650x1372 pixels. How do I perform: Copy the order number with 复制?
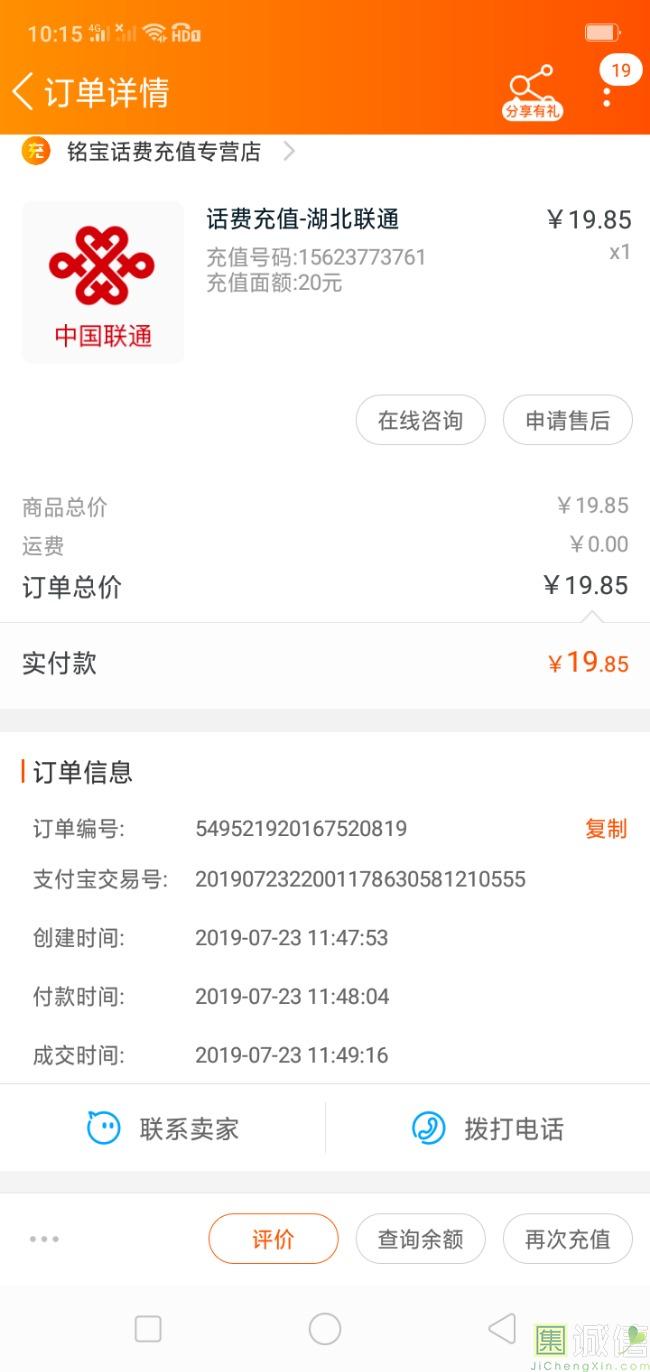click(x=606, y=828)
